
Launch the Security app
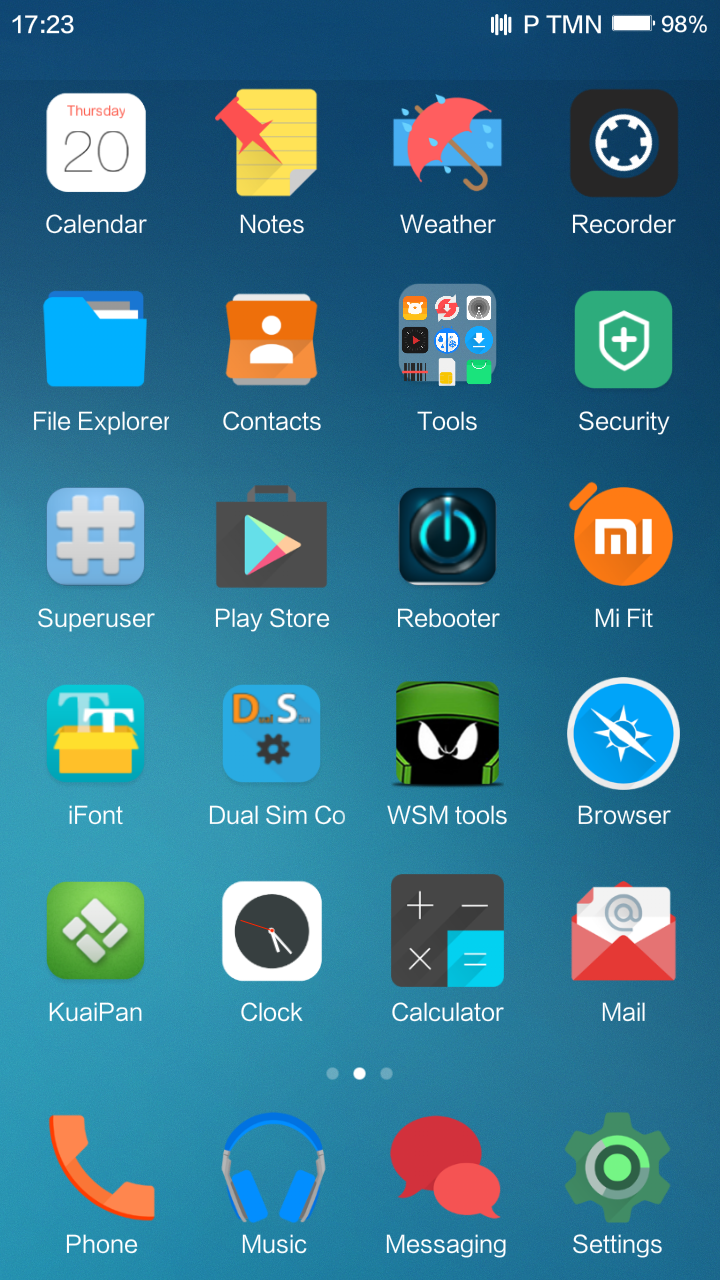click(x=623, y=340)
